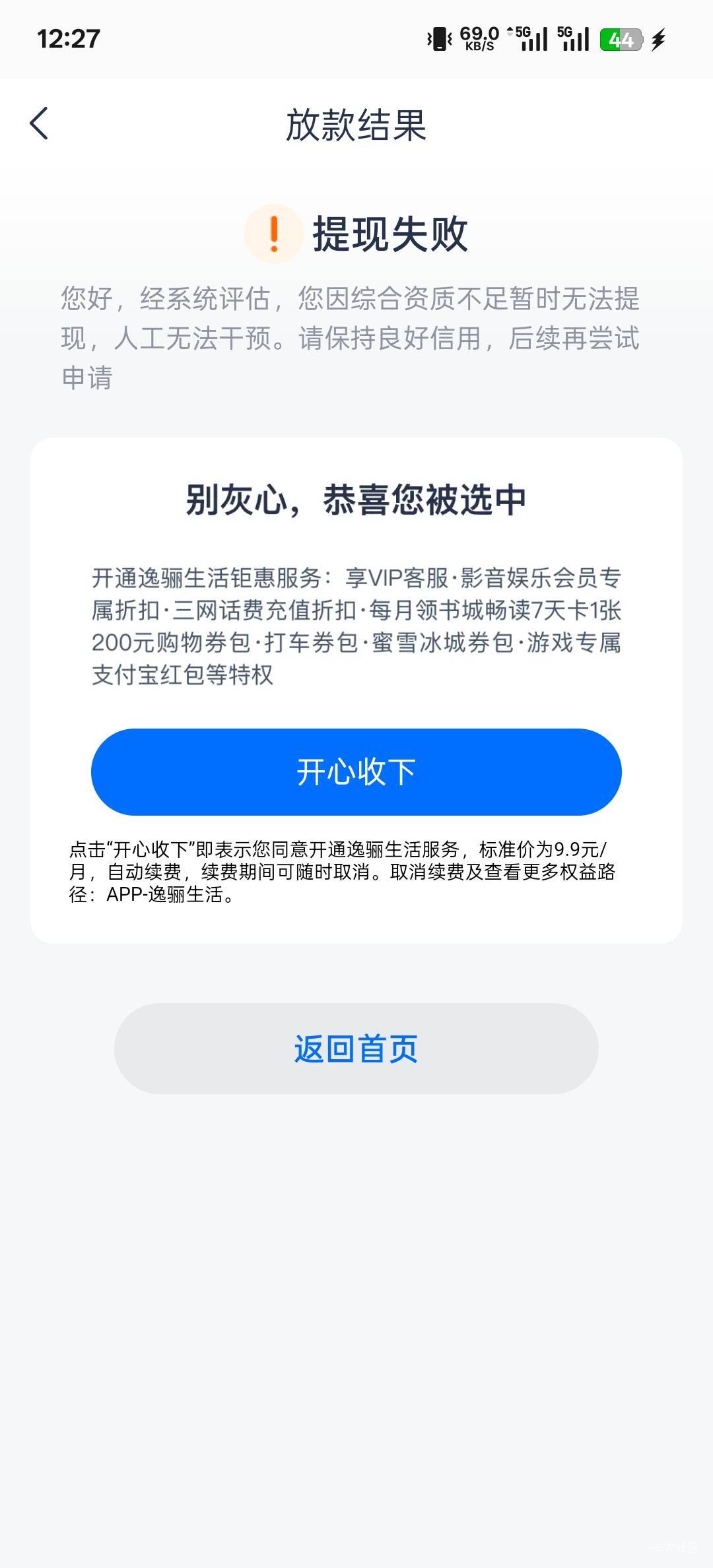The image size is (713, 1568).
Task: Go back using the top-left arrow
Action: coord(40,123)
